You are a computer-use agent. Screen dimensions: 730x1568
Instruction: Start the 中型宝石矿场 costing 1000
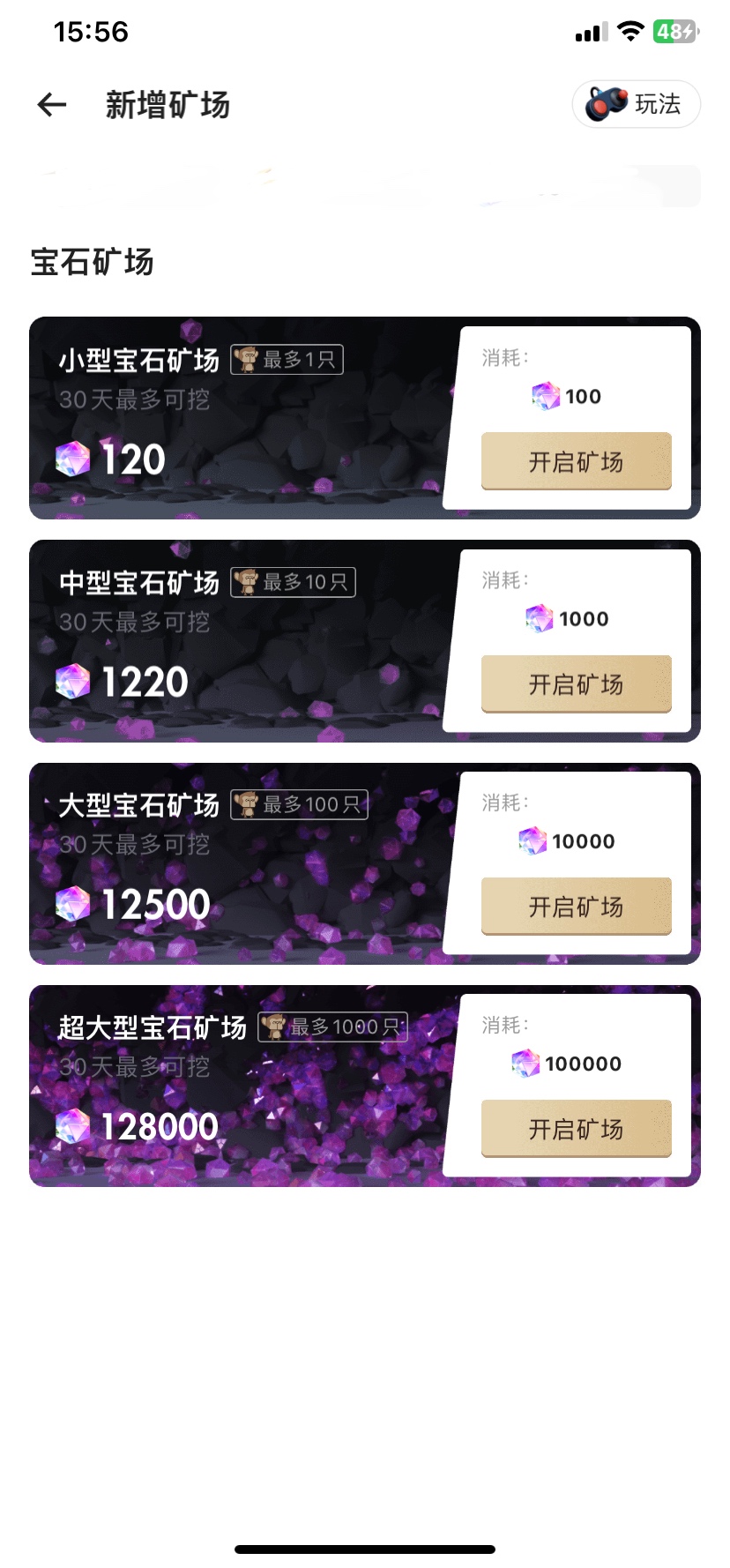[x=576, y=683]
